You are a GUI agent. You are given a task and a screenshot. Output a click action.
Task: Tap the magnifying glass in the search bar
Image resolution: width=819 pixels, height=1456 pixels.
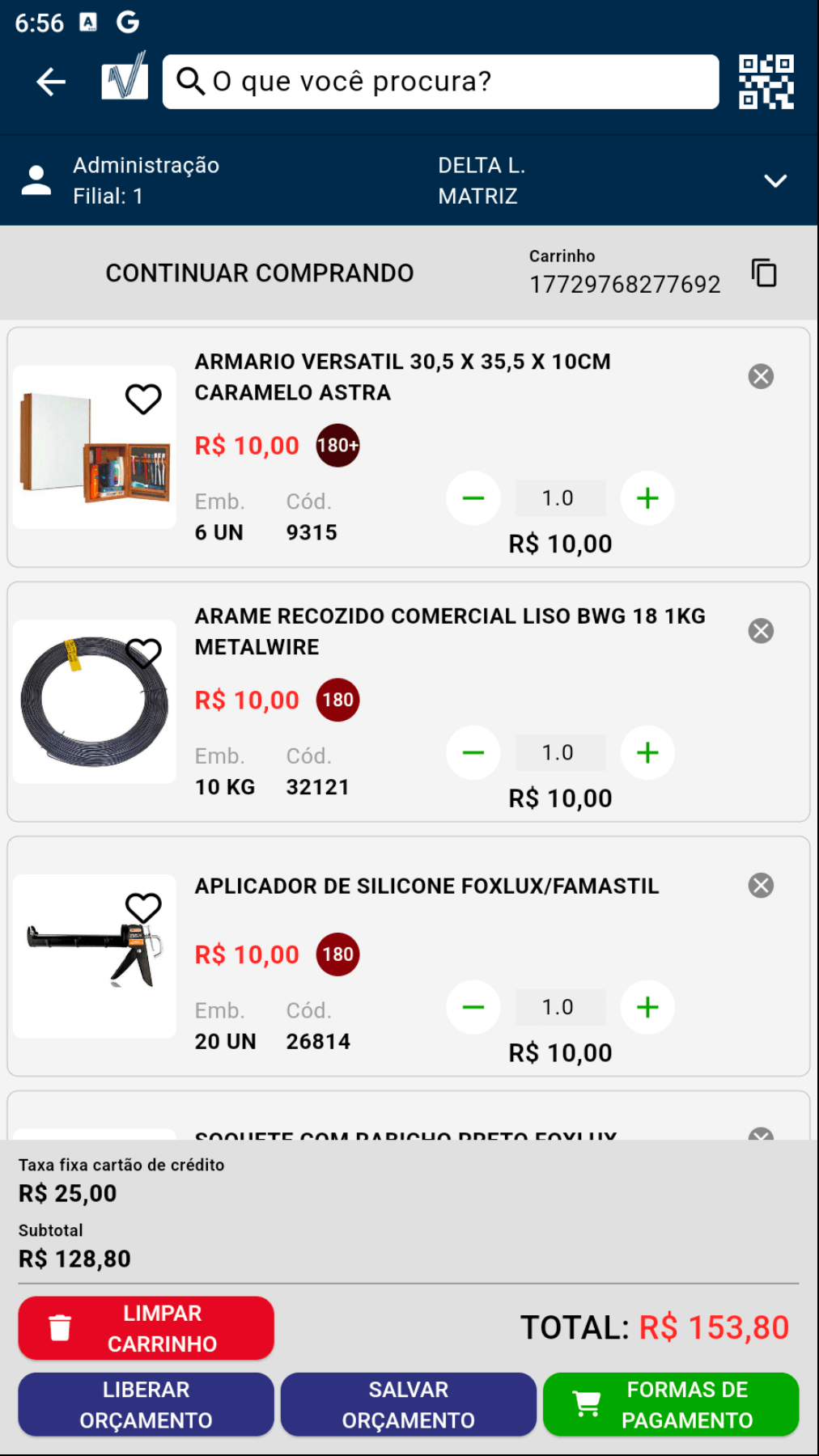click(190, 80)
